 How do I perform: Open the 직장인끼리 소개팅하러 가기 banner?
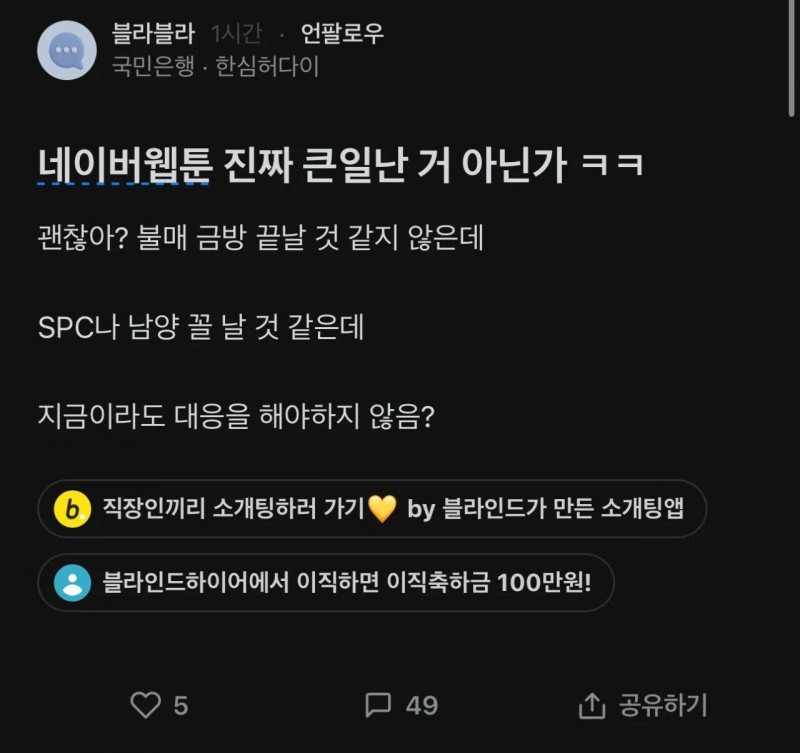pyautogui.click(x=372, y=509)
